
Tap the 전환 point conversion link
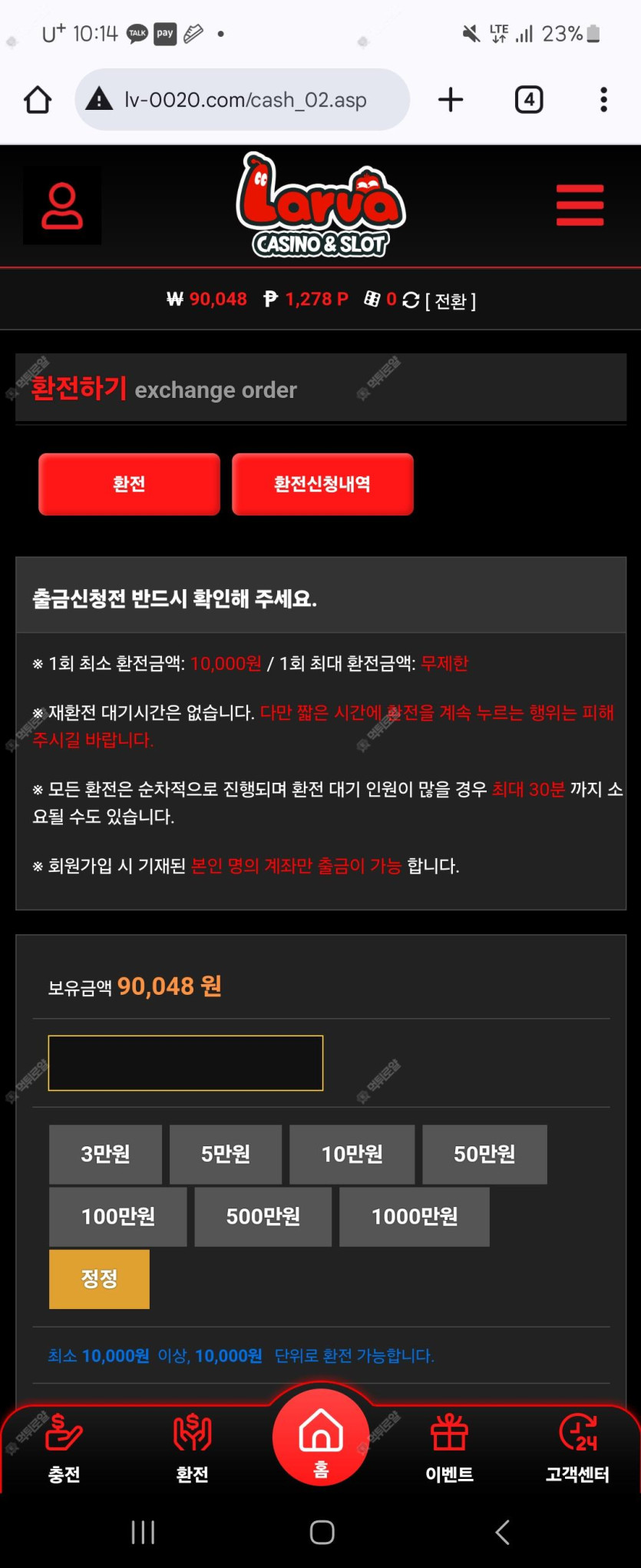point(451,300)
